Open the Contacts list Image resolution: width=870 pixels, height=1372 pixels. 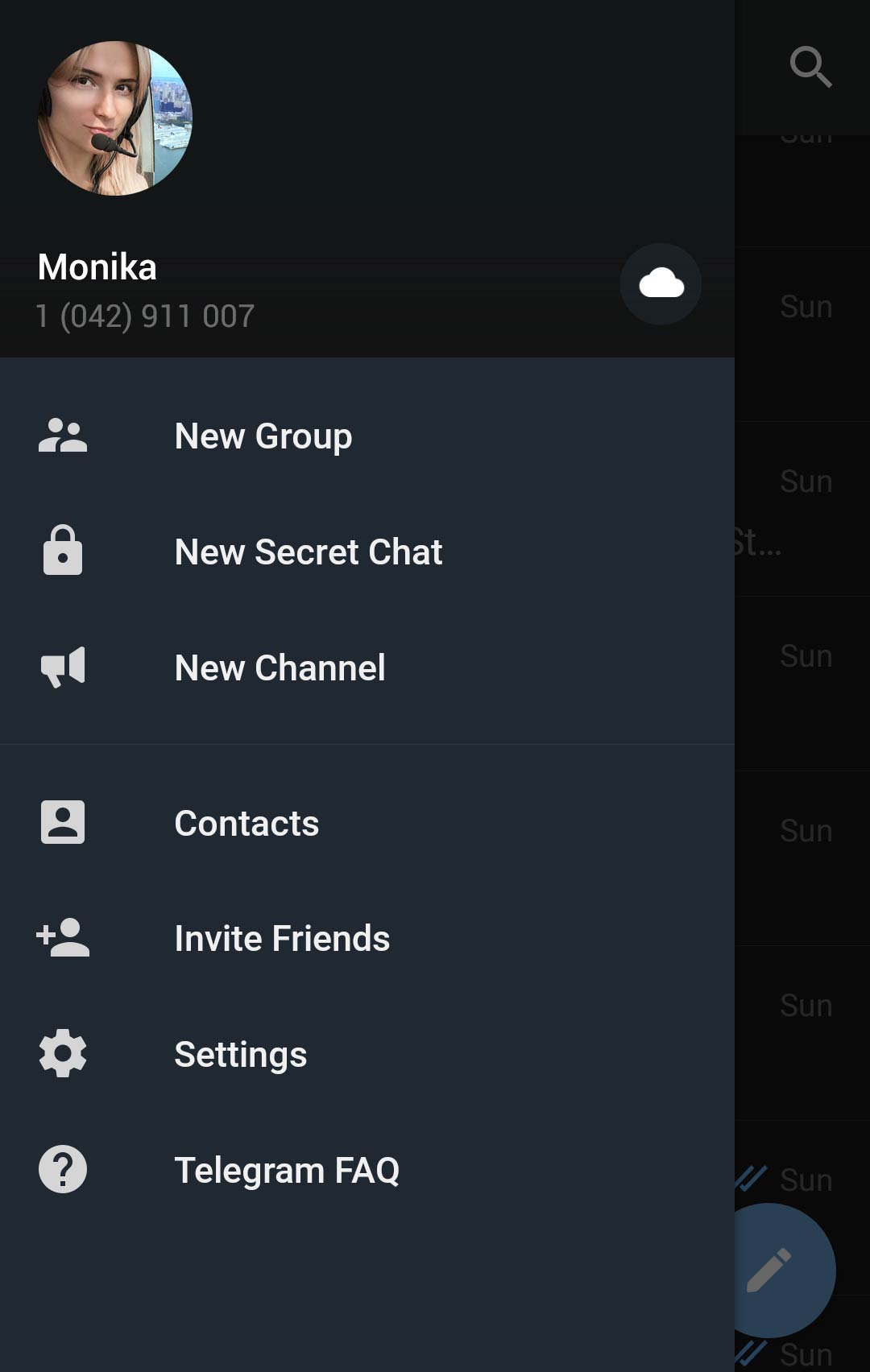pyautogui.click(x=246, y=822)
